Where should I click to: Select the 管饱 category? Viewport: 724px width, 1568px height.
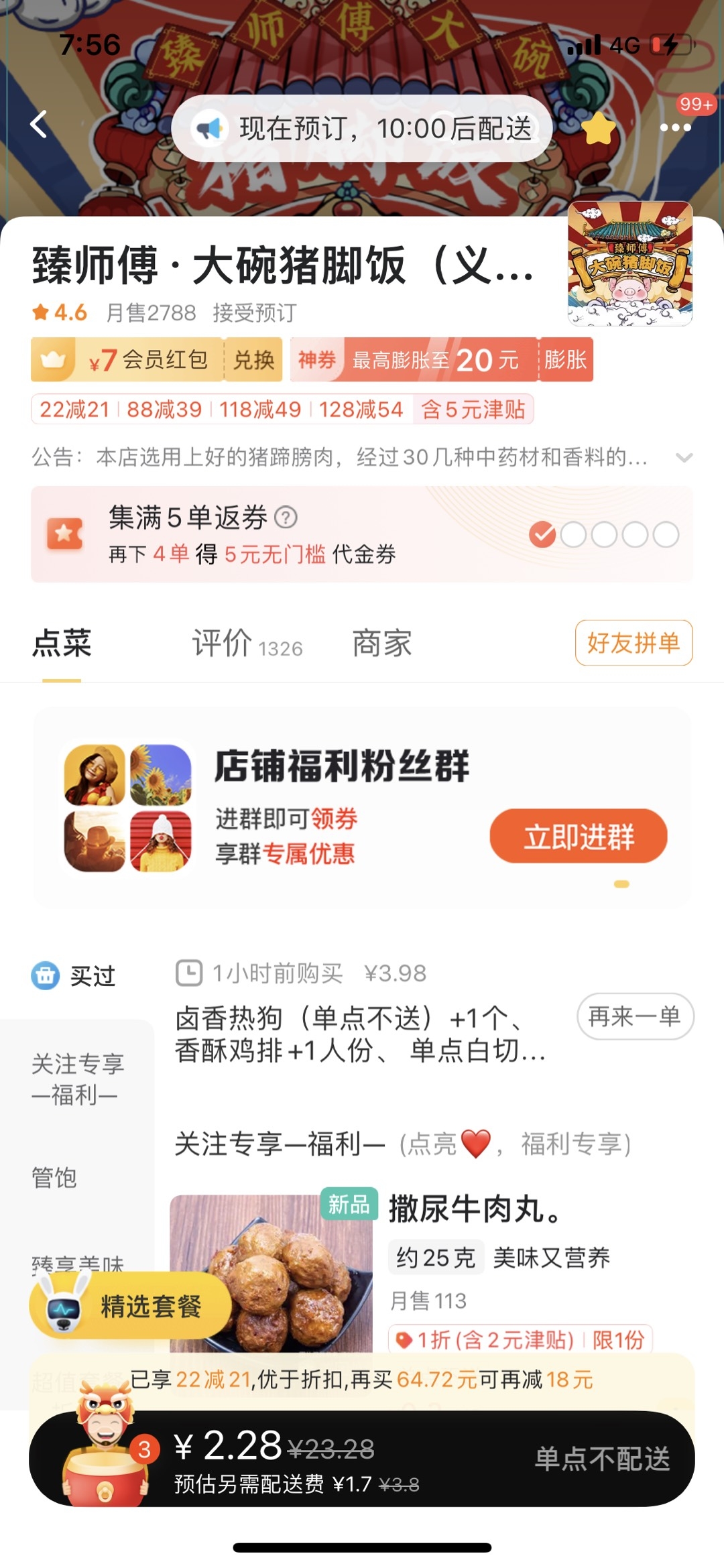55,1177
